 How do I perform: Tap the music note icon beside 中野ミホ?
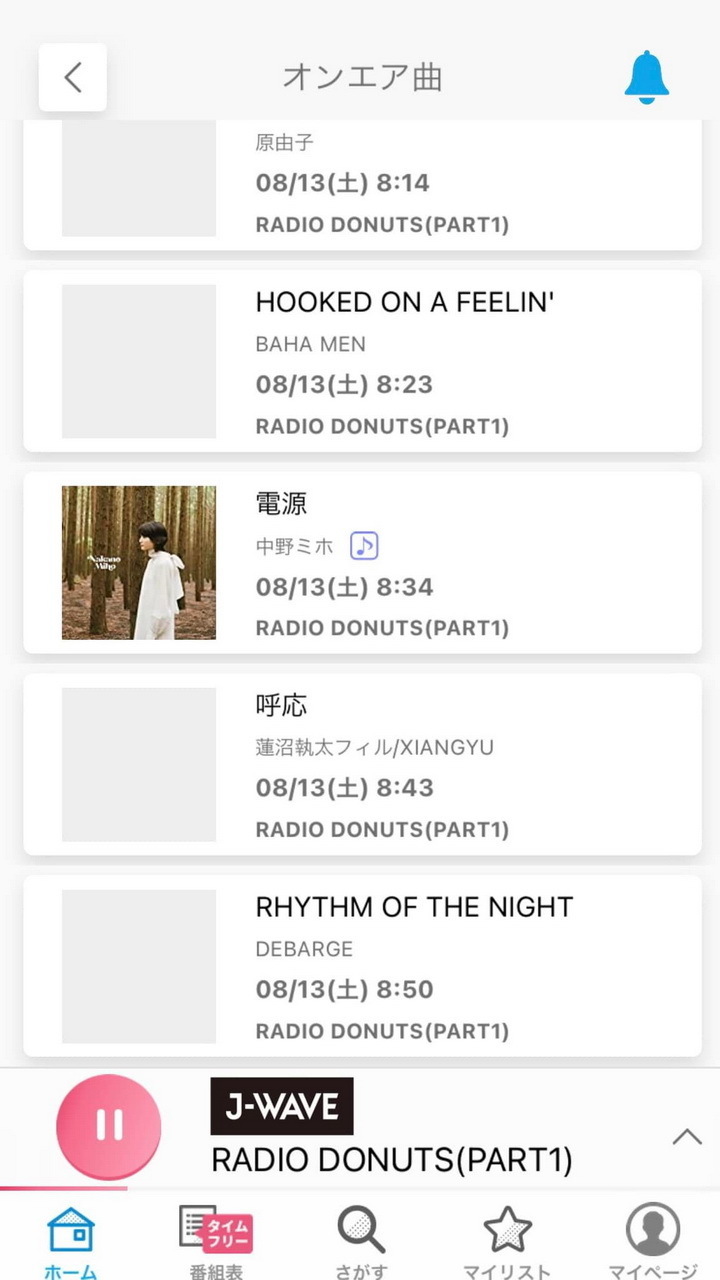364,545
